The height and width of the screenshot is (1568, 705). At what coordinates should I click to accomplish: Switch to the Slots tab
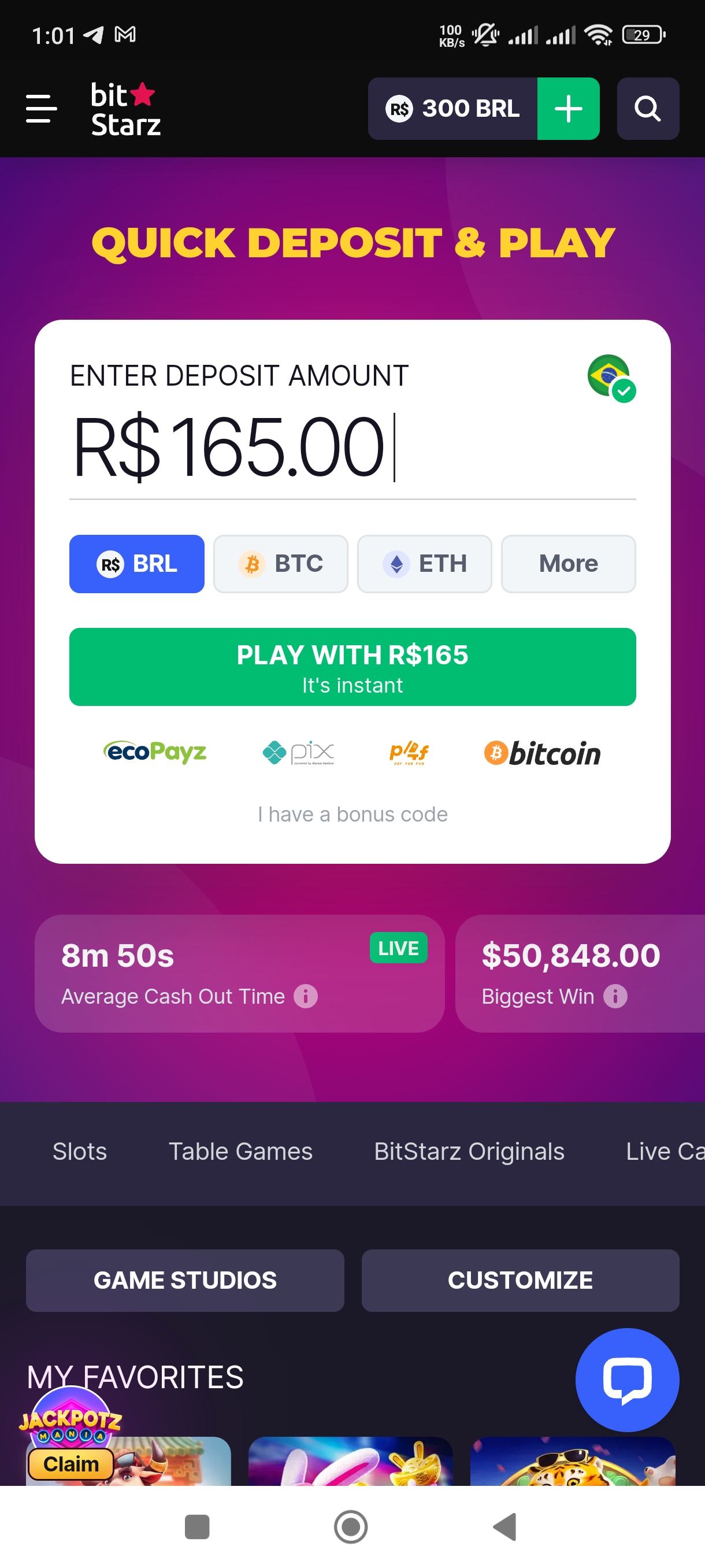80,1152
